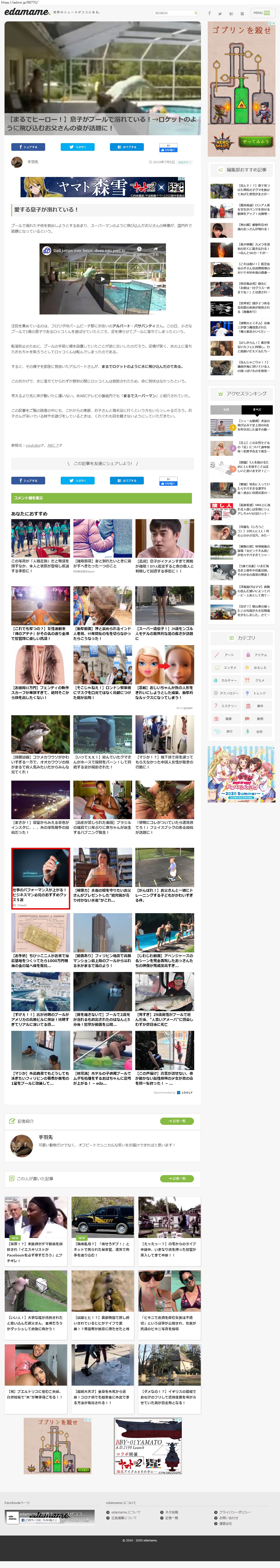Open the Twitter icon in header

[x=220, y=13]
